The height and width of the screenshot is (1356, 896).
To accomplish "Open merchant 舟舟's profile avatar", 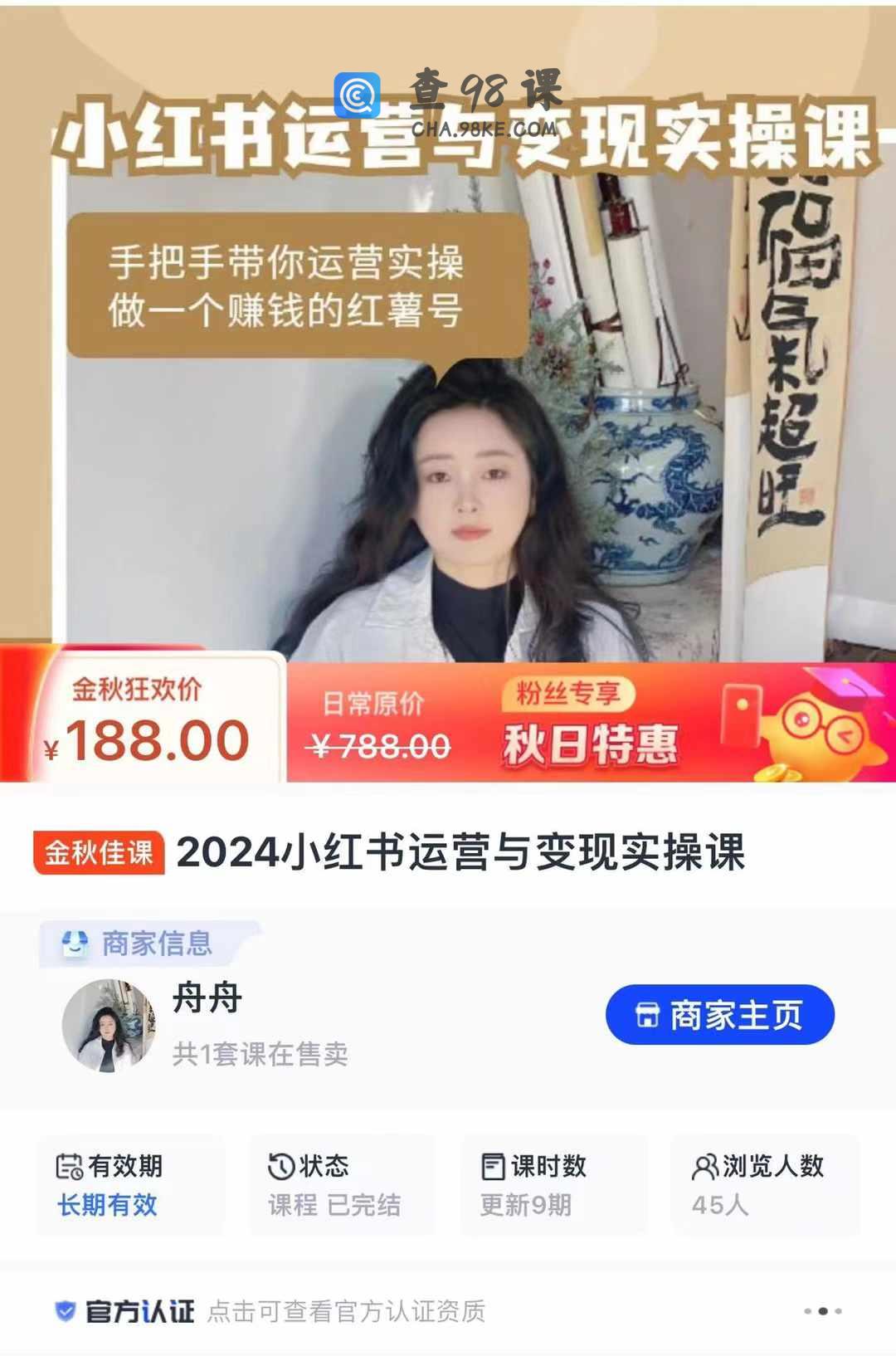I will [x=108, y=1026].
